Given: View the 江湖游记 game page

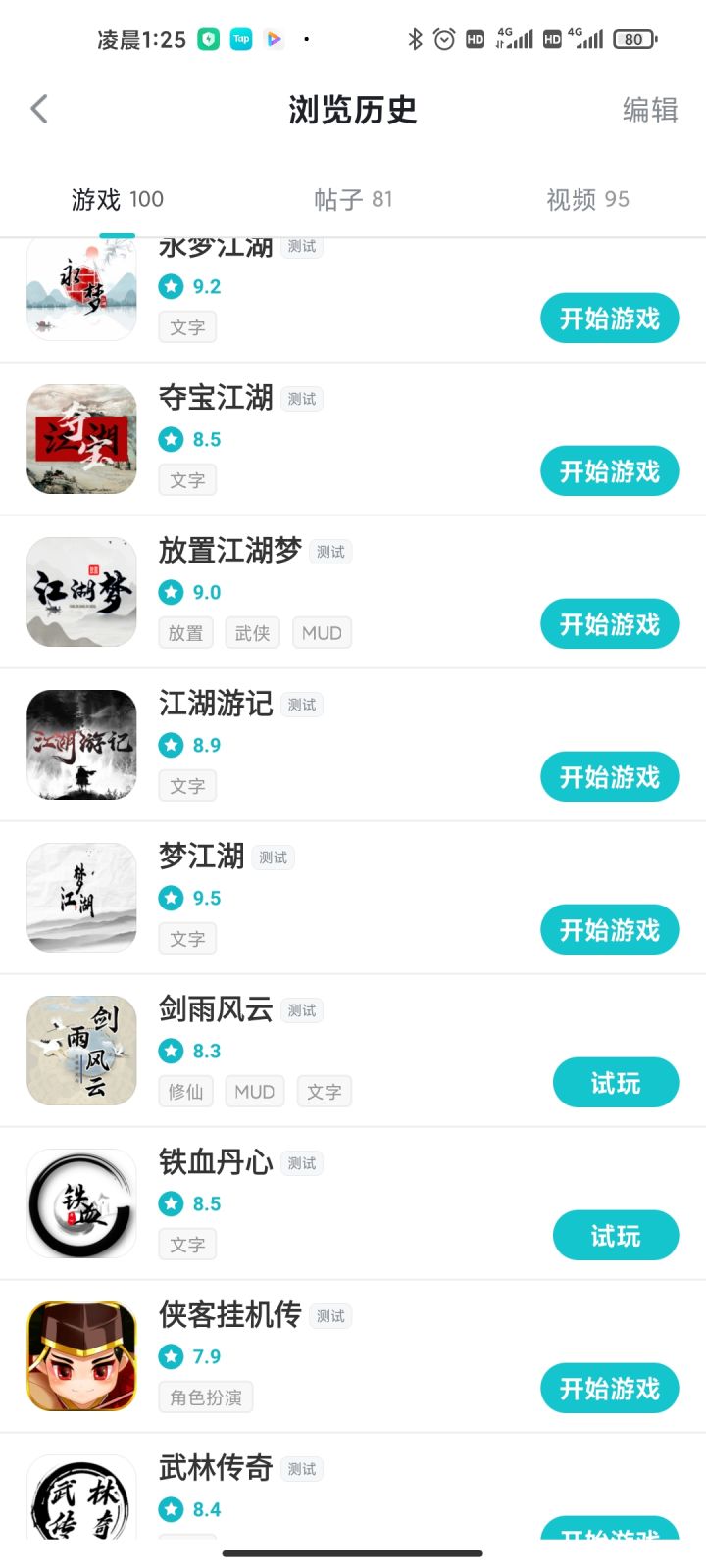Looking at the screenshot, I should click(x=216, y=704).
